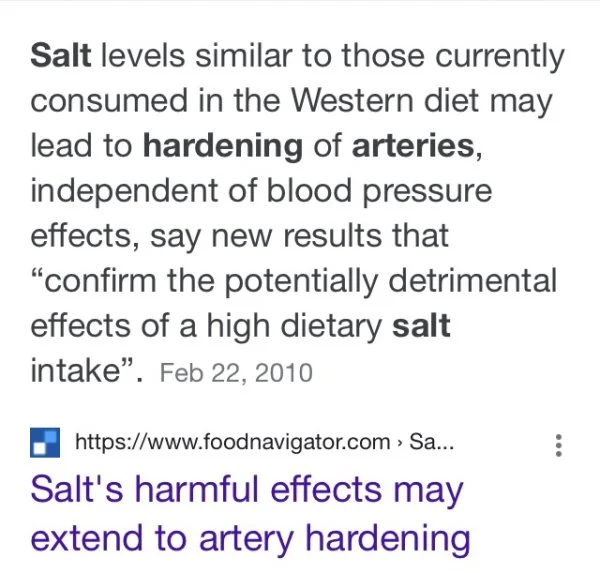
Task: Open the three-dot menu beside foodnavigator.com
Action: tap(558, 445)
